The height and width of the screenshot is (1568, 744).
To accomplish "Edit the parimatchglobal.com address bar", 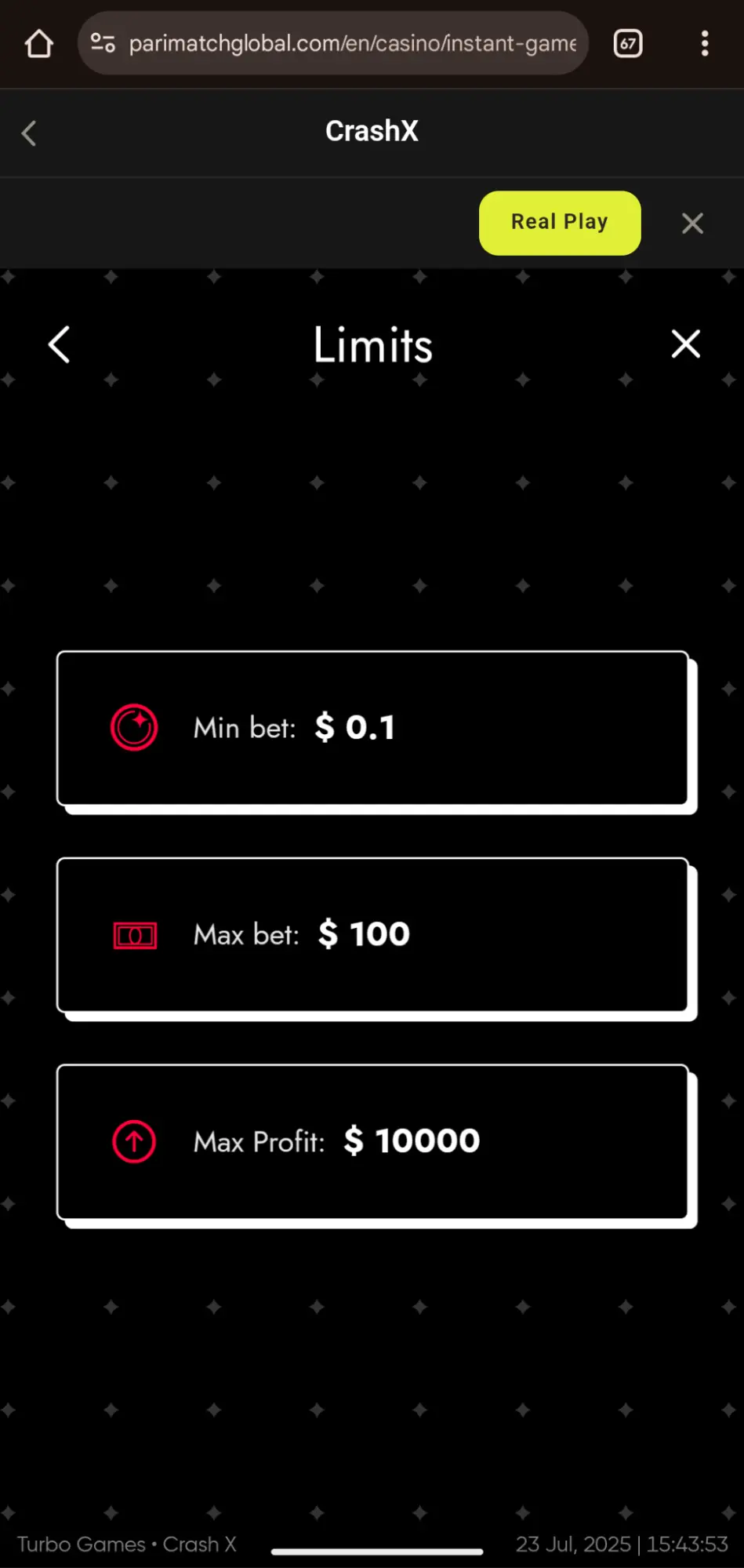I will [352, 44].
